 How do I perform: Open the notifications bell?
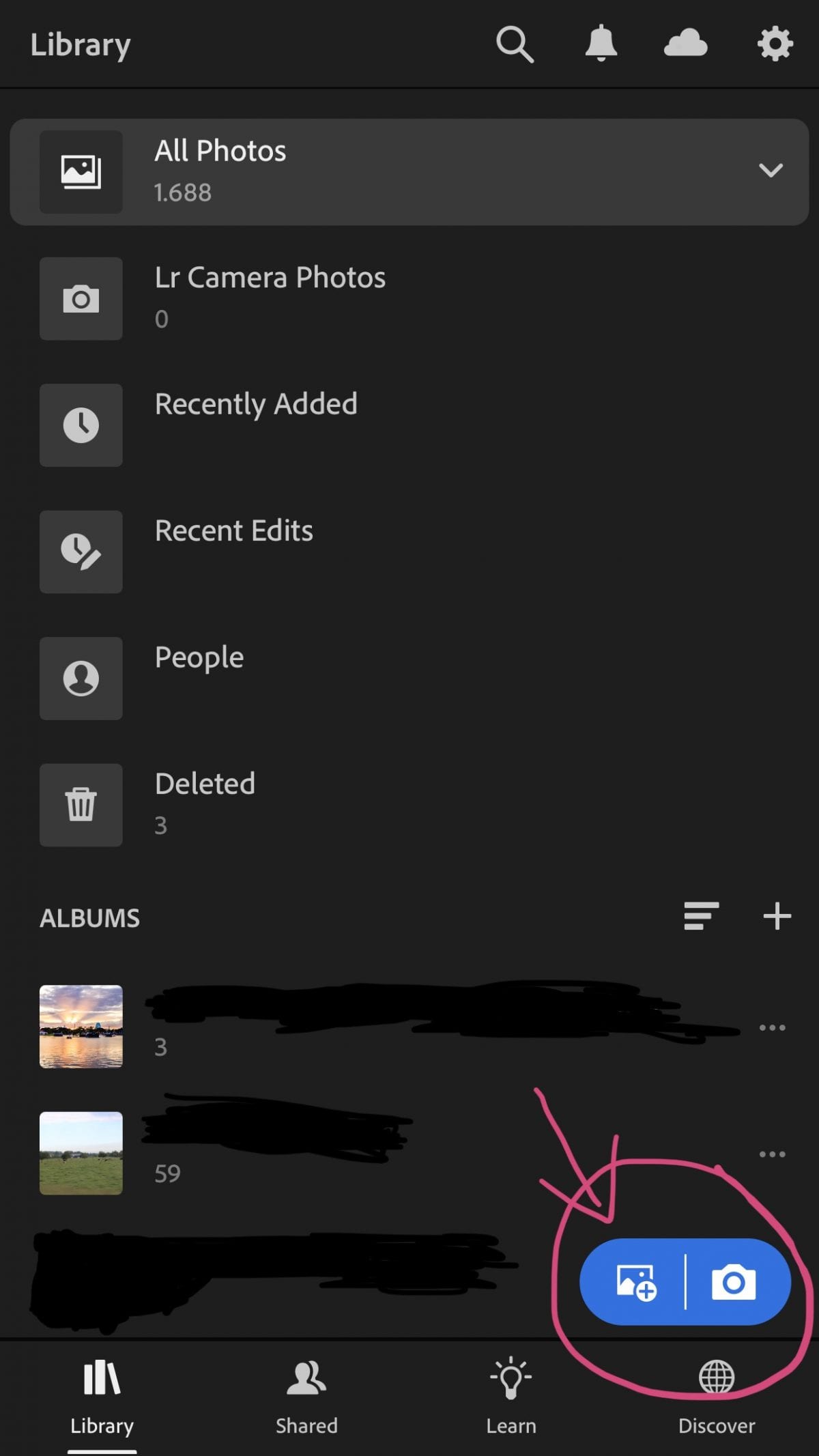[x=601, y=44]
